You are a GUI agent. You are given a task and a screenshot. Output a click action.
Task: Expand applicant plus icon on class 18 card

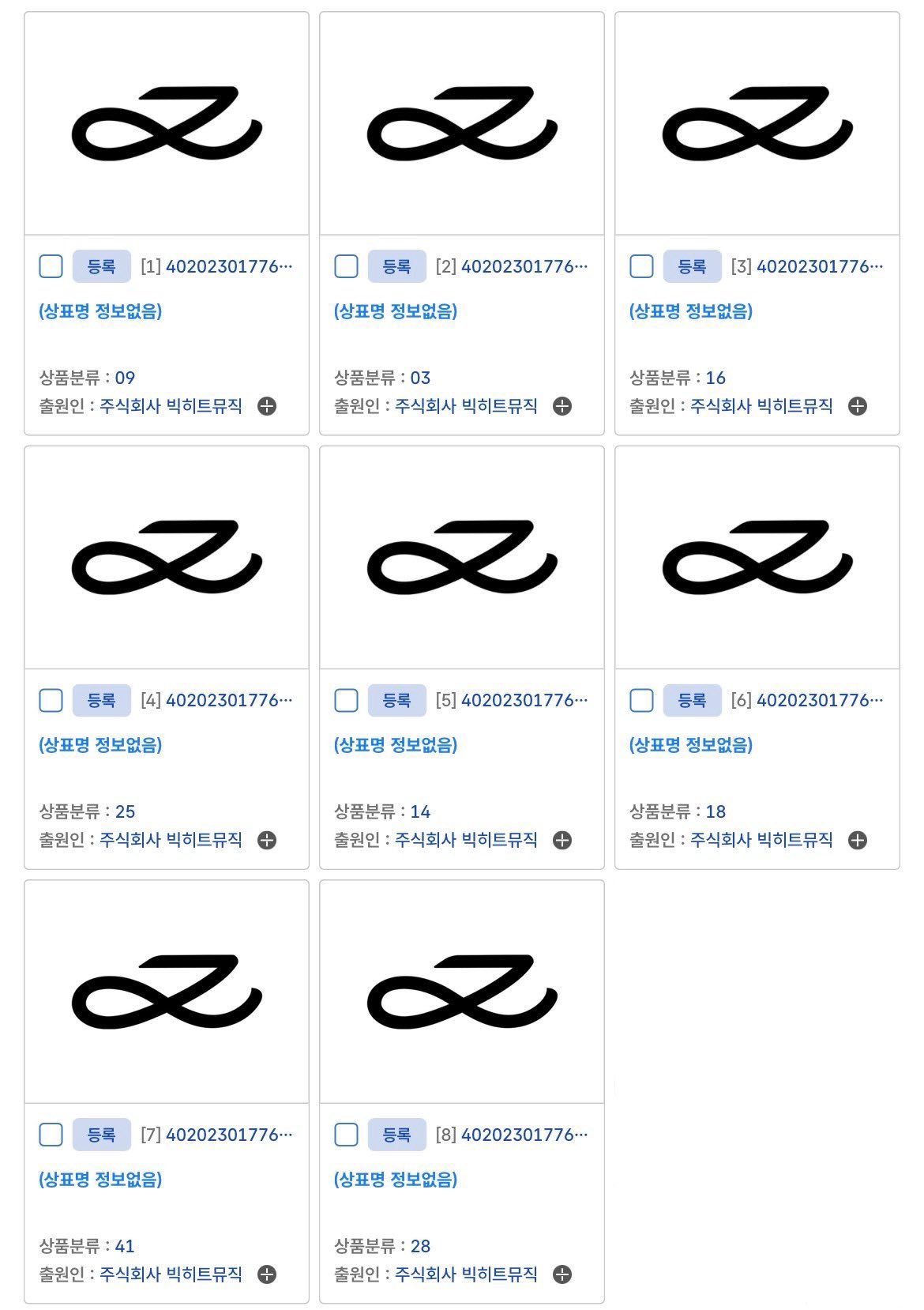point(858,840)
